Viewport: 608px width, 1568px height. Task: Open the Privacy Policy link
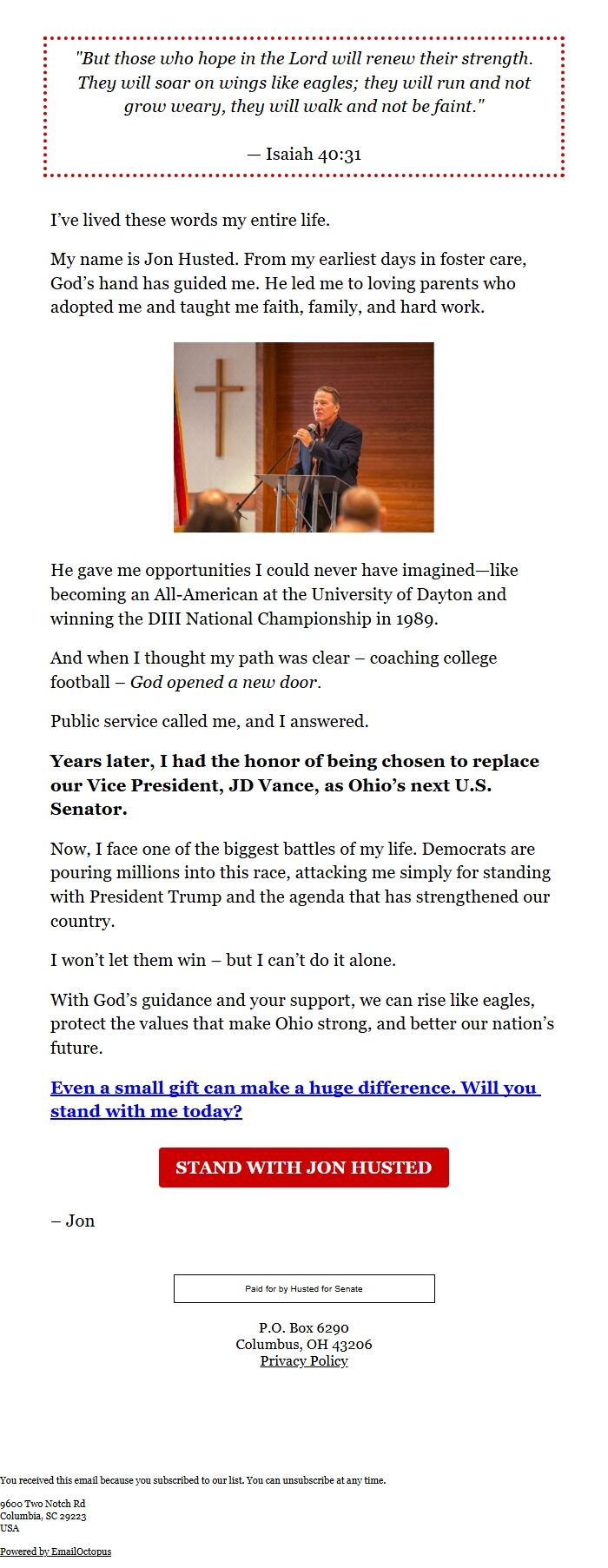(304, 1360)
